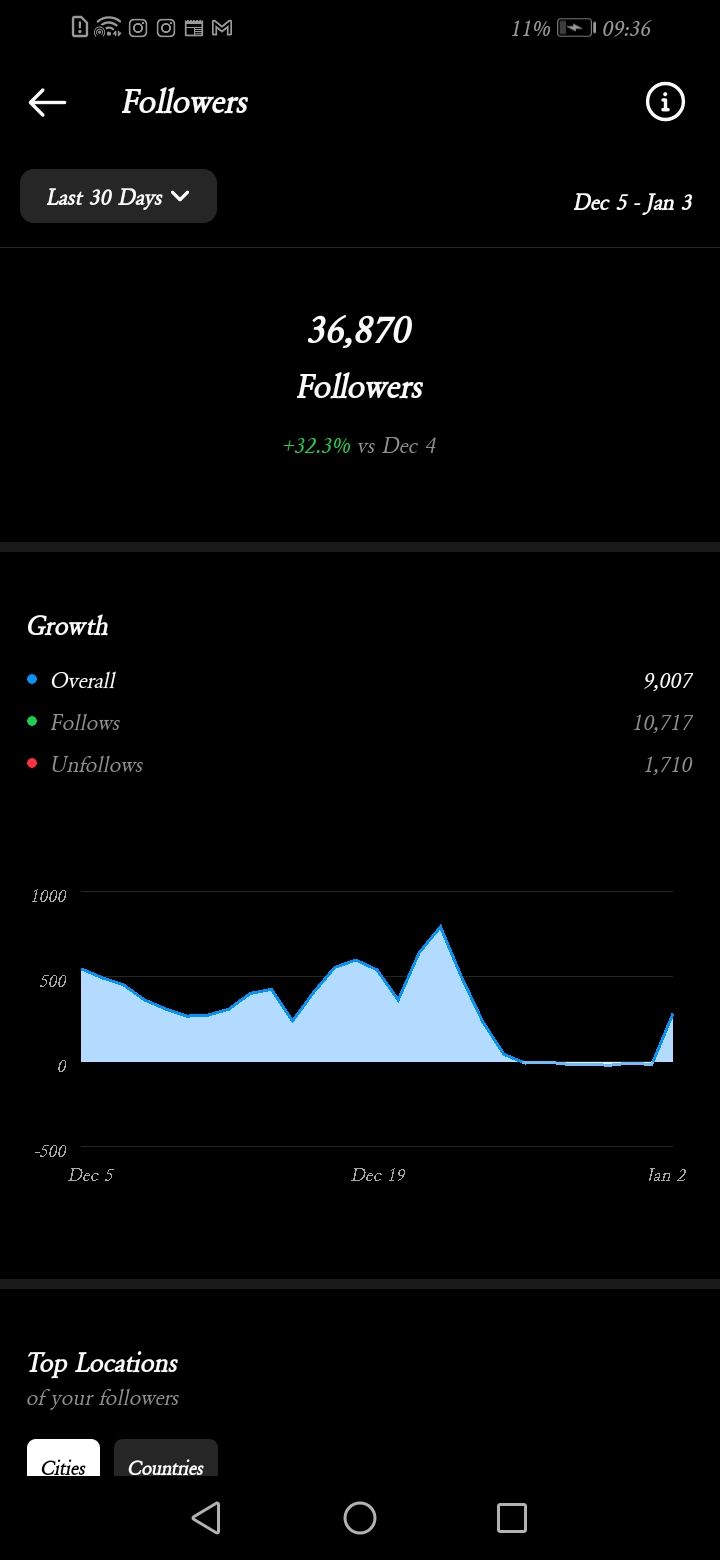Expand the Last 30 Days dropdown
This screenshot has height=1560, width=720.
point(118,196)
